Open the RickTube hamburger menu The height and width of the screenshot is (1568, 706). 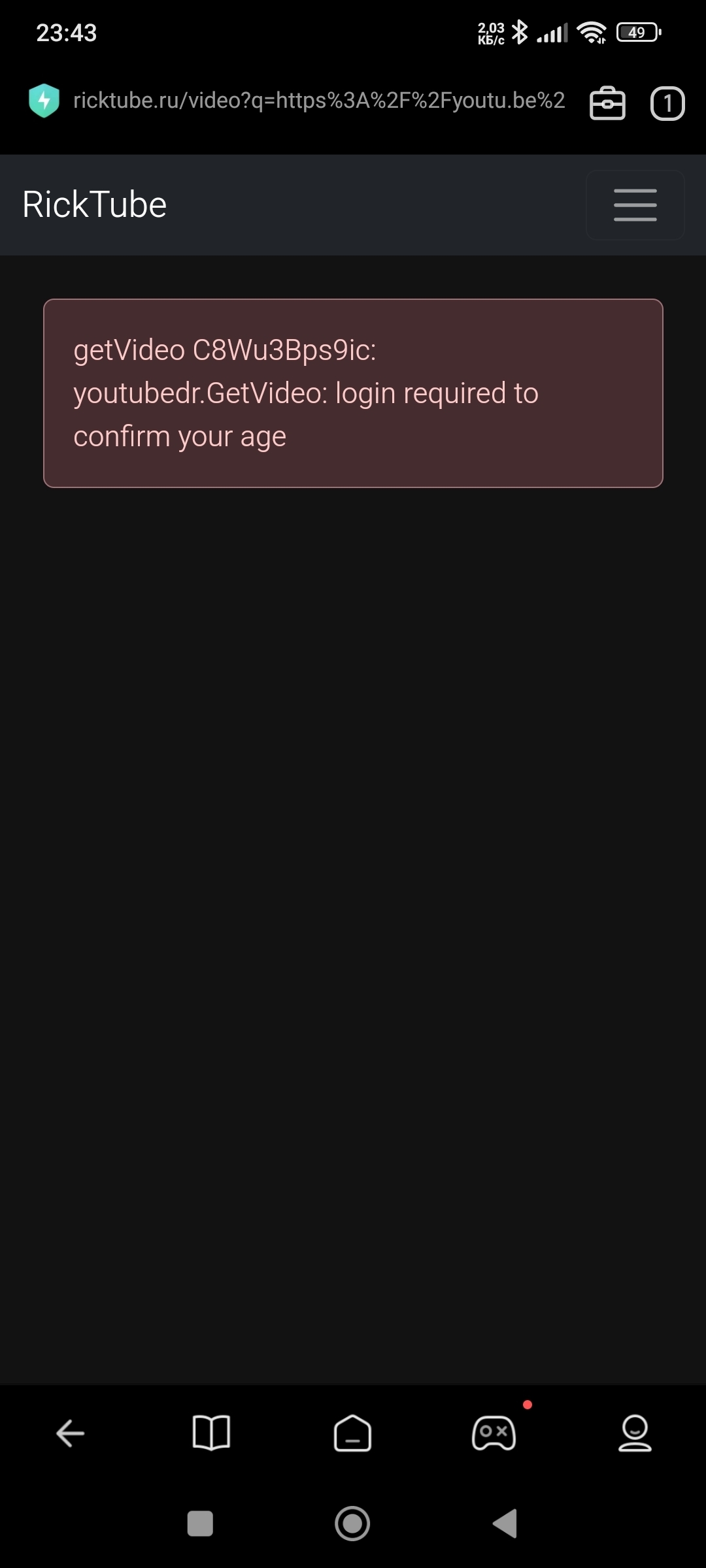point(635,205)
